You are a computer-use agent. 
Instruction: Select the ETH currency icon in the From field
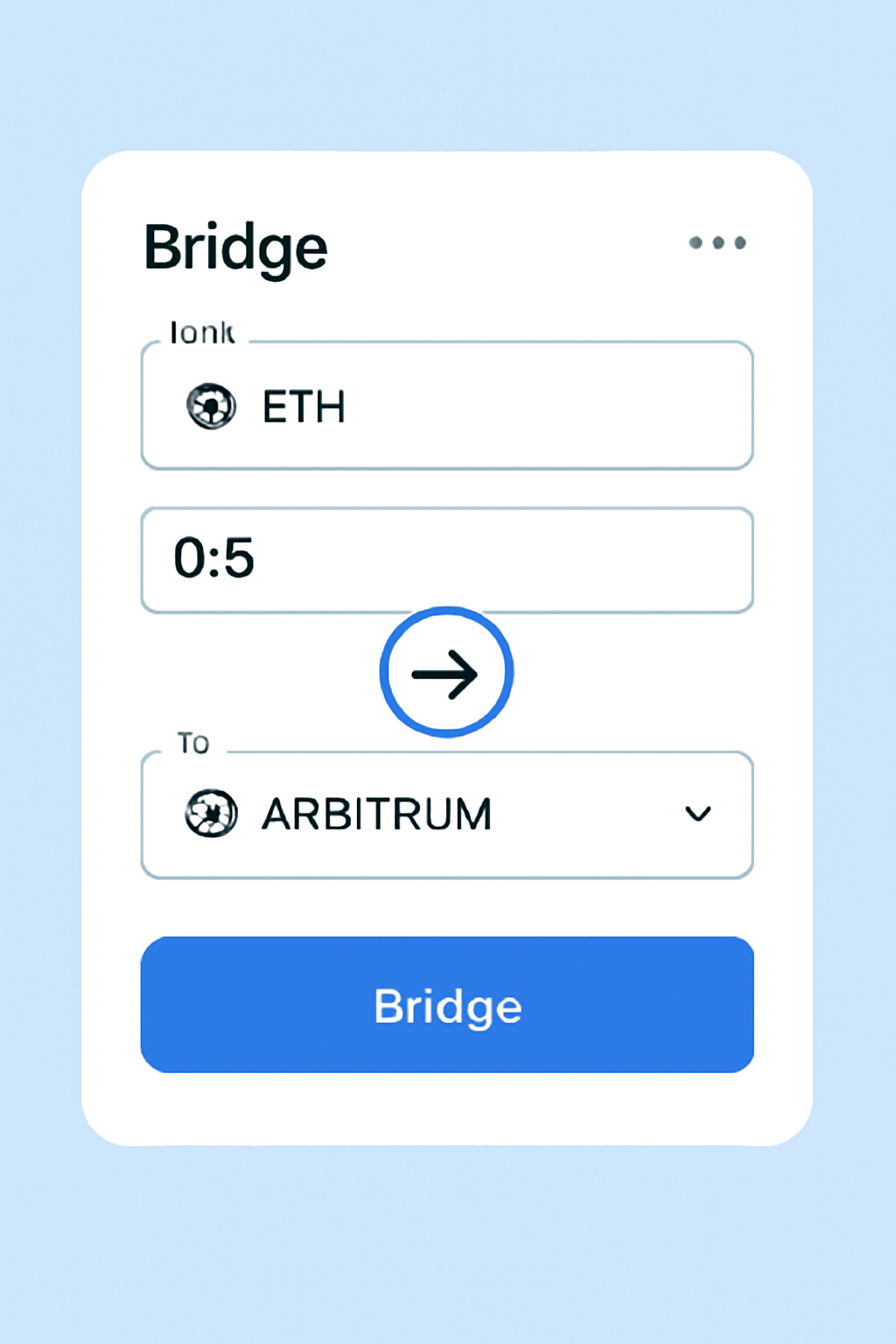tap(209, 406)
